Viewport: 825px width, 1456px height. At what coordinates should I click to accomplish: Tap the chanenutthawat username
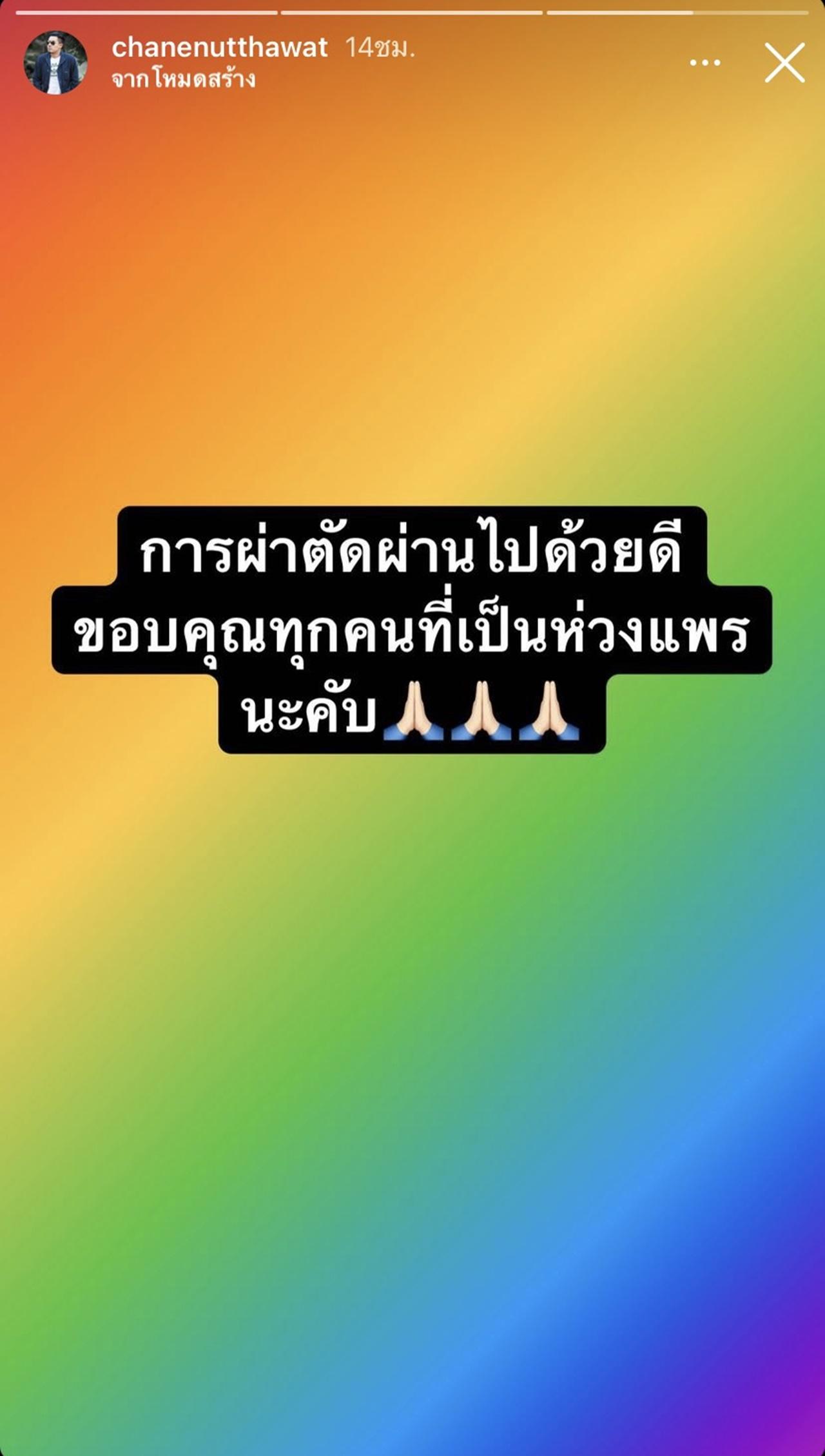(220, 47)
